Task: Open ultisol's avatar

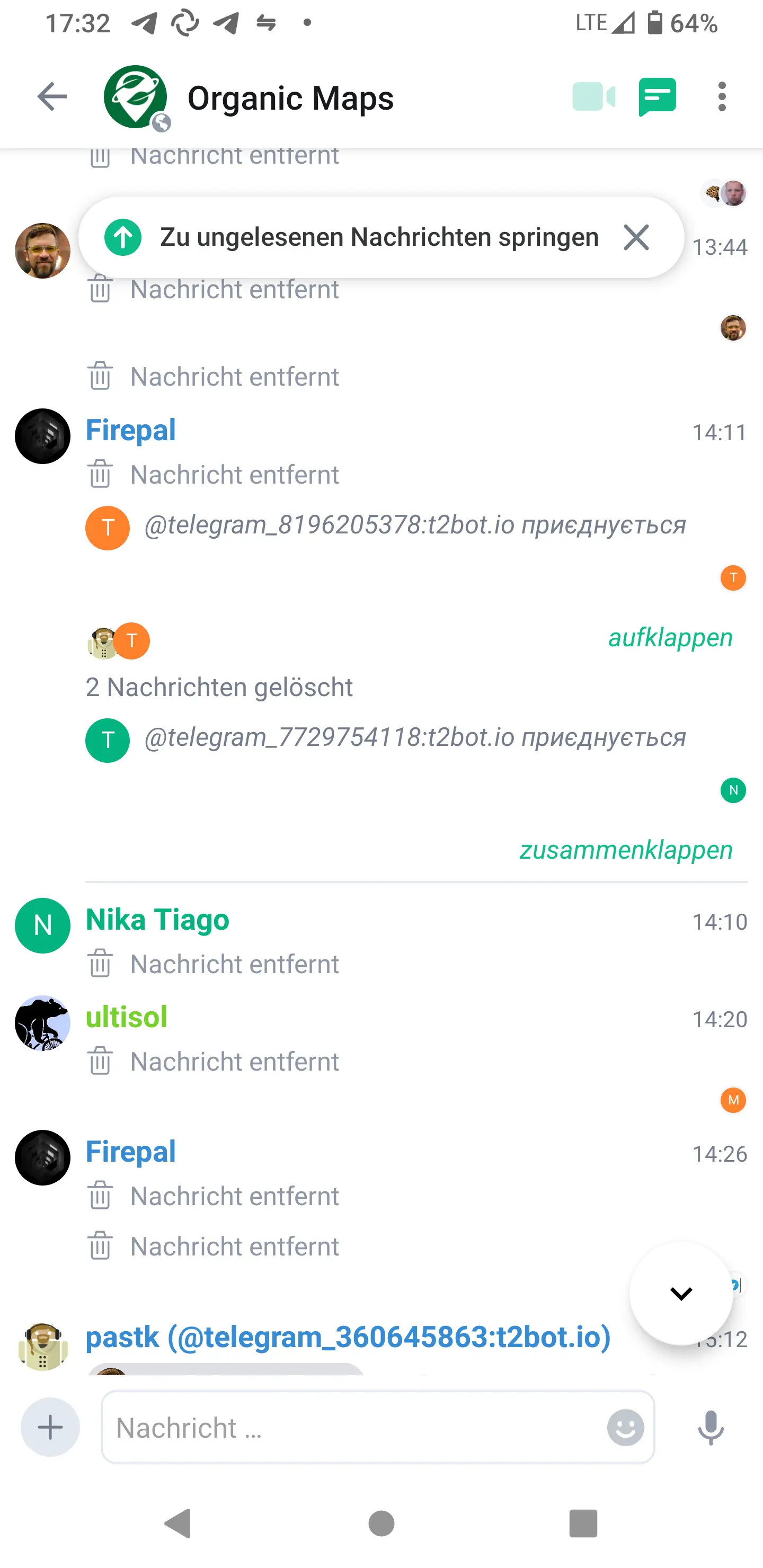Action: pos(42,1023)
